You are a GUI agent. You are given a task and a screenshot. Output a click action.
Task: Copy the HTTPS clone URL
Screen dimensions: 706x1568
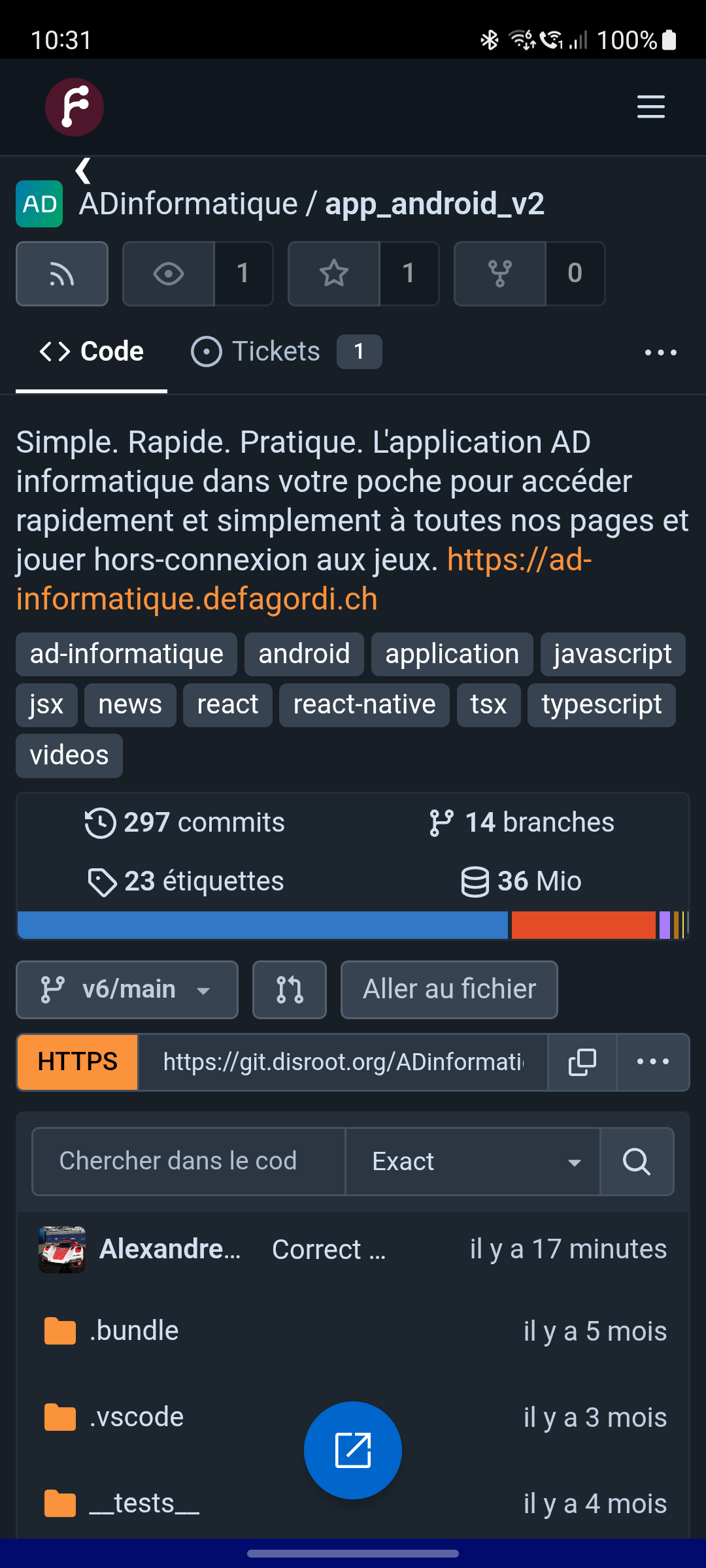(x=582, y=1062)
